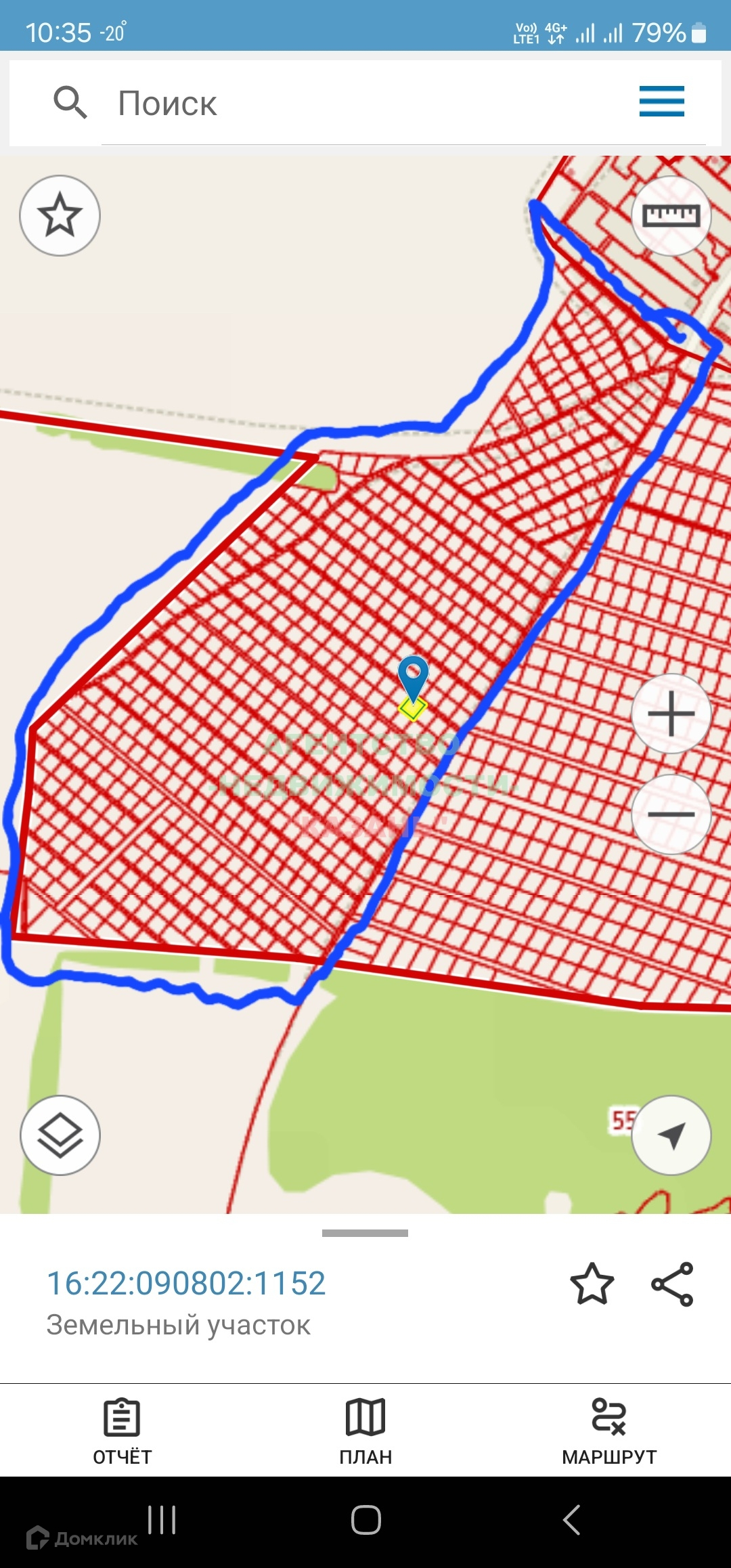Share this land parcel
This screenshot has height=1568, width=731.
672,1284
